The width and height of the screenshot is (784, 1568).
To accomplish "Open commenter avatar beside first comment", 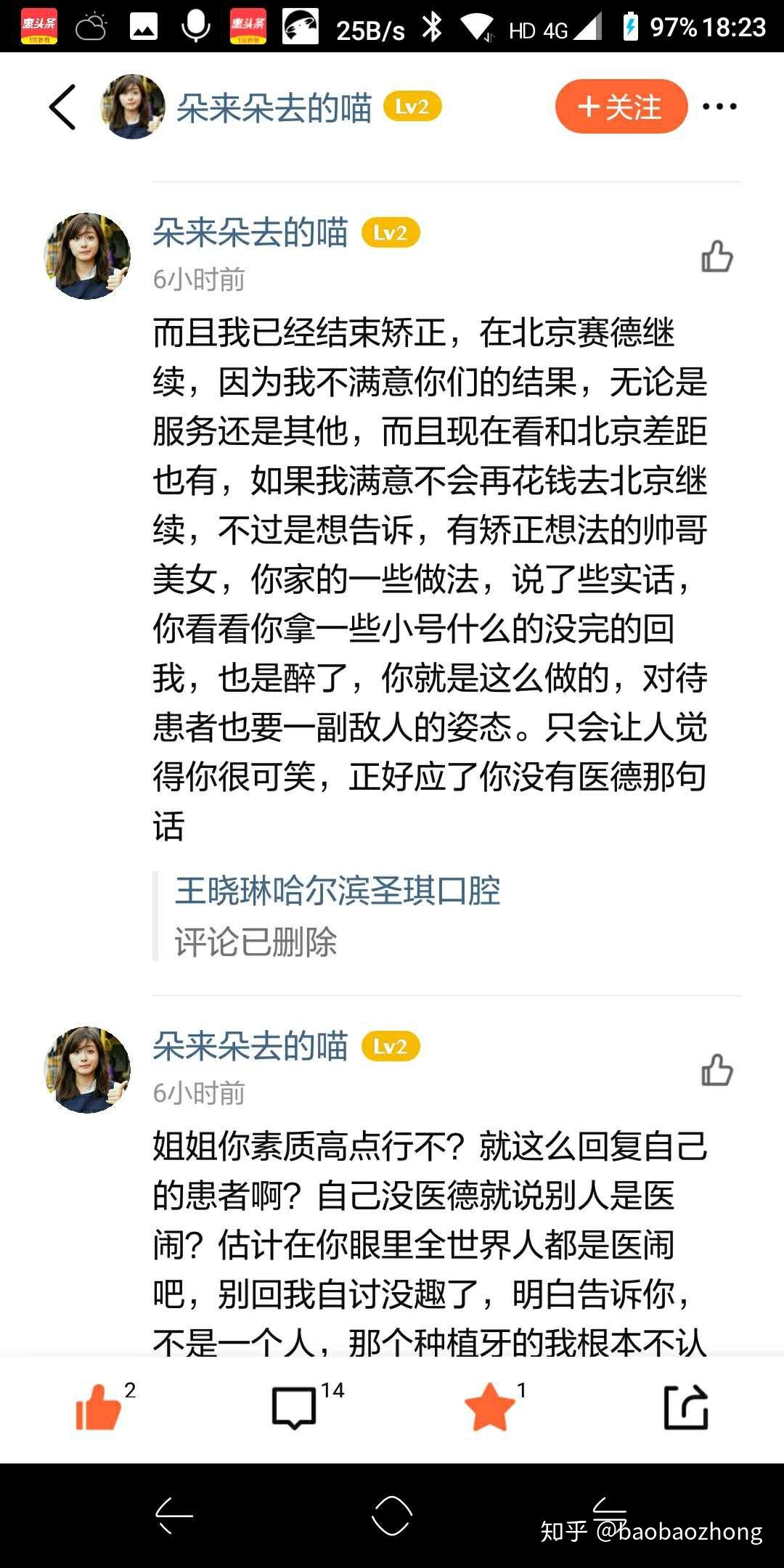I will [x=87, y=256].
